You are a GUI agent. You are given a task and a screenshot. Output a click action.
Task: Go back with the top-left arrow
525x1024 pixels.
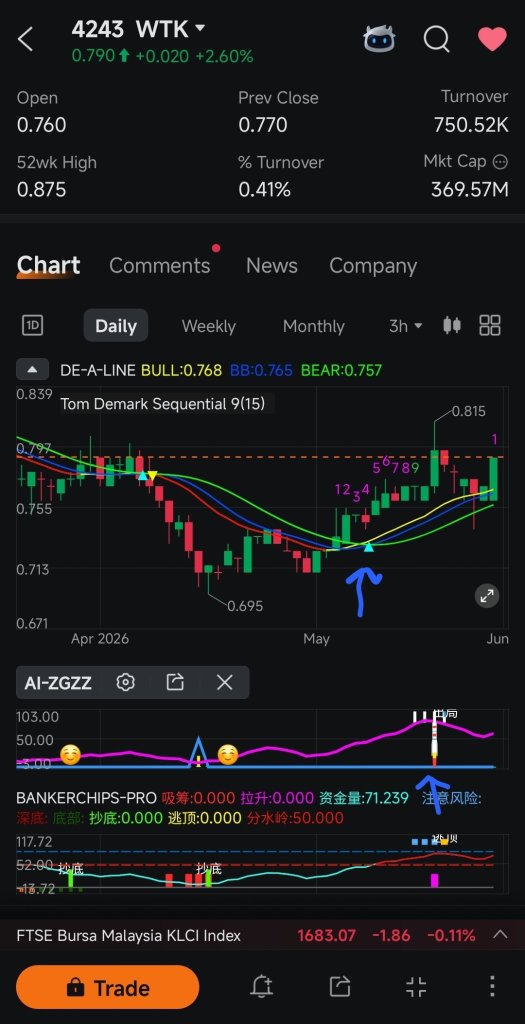(25, 39)
